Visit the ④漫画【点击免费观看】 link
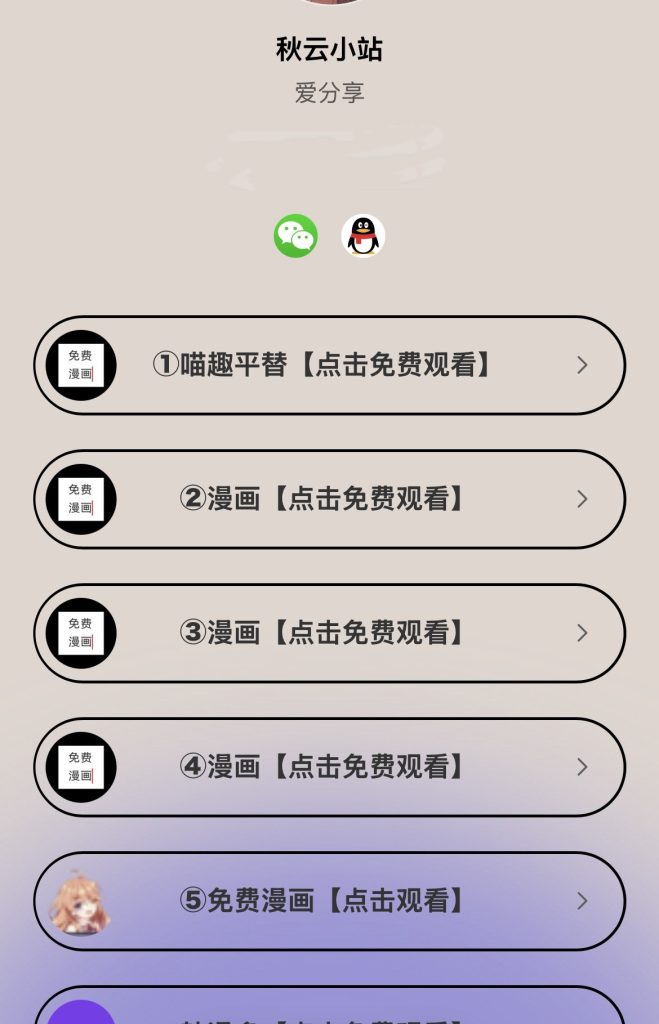 coord(329,767)
